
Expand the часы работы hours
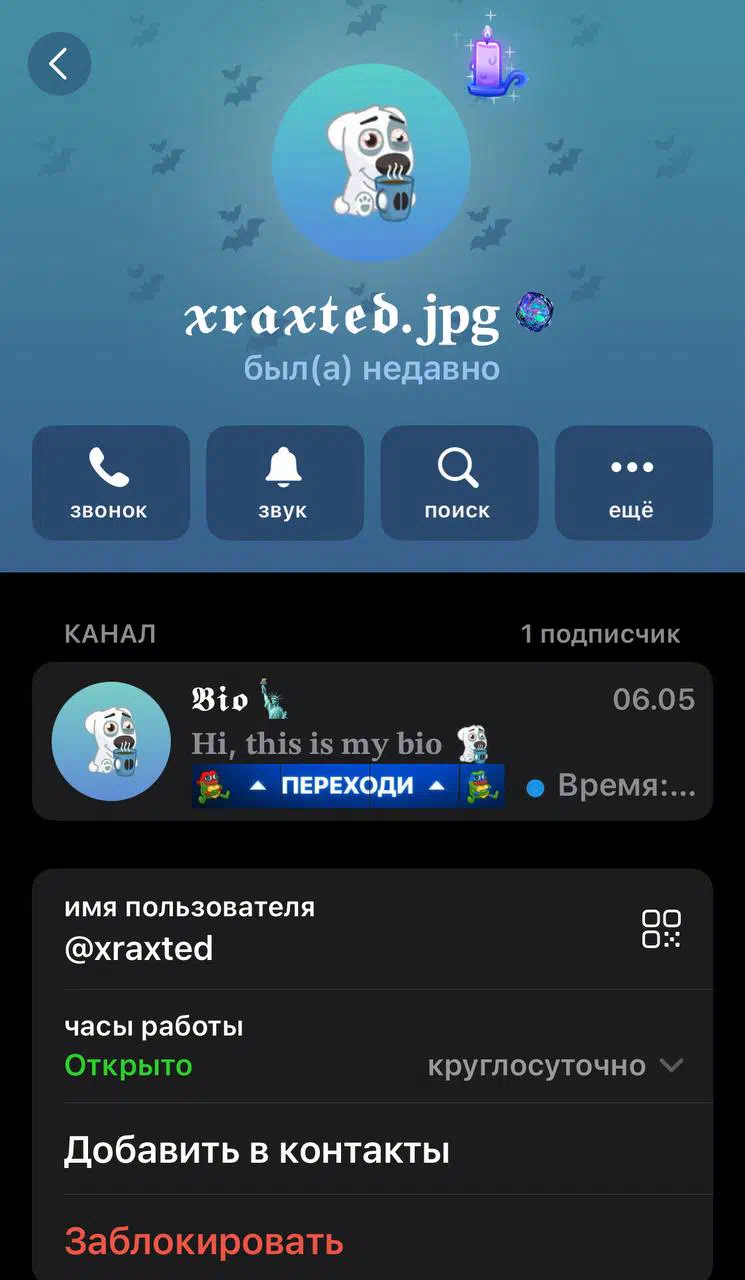coord(372,1046)
